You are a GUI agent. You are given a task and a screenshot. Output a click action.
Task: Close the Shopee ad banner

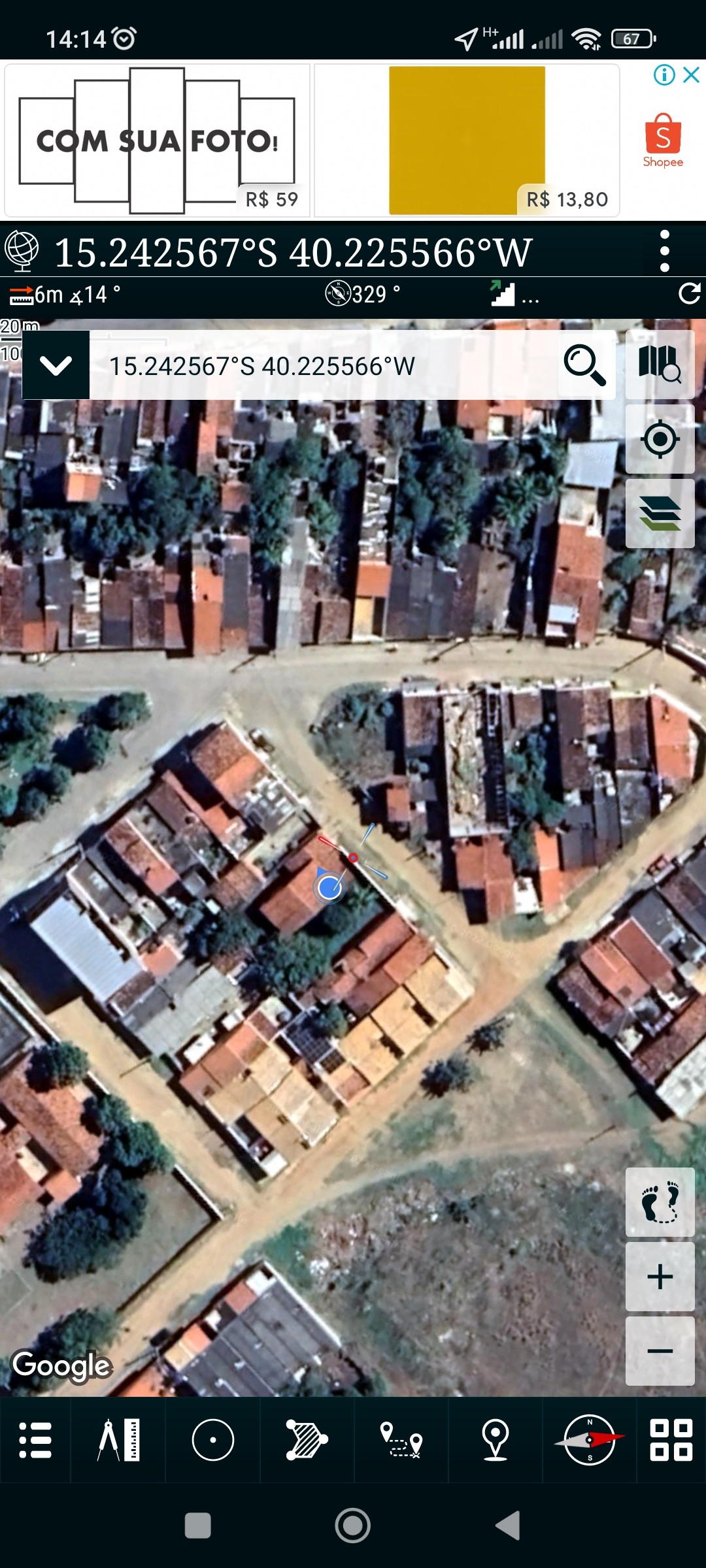[691, 74]
